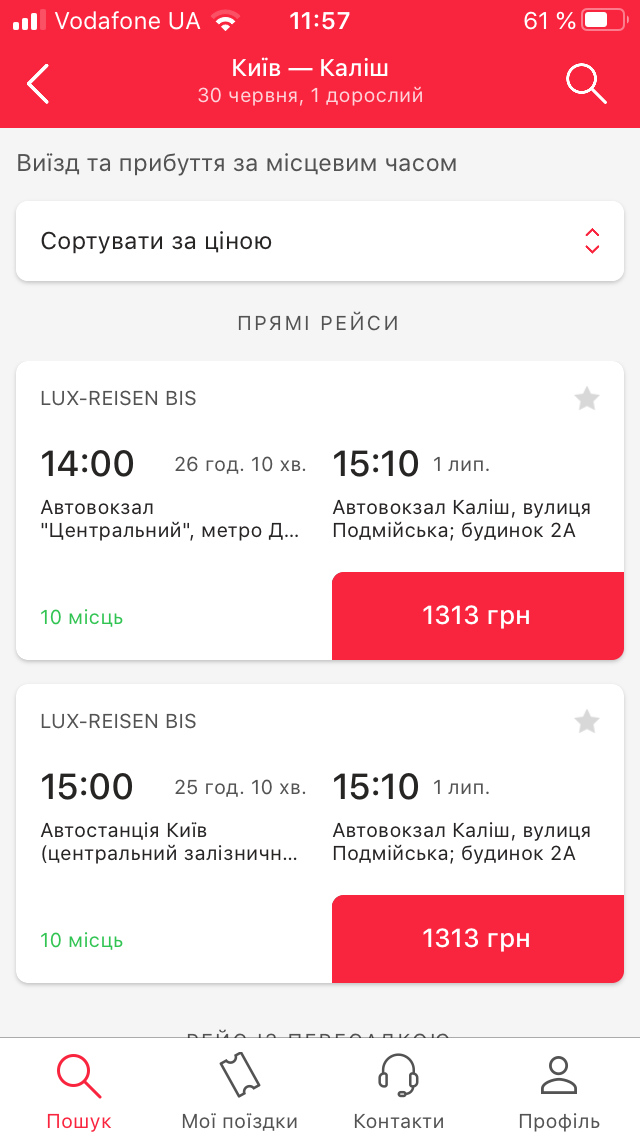Go back from Київ — Каліш results
This screenshot has width=640, height=1136.
coord(38,83)
